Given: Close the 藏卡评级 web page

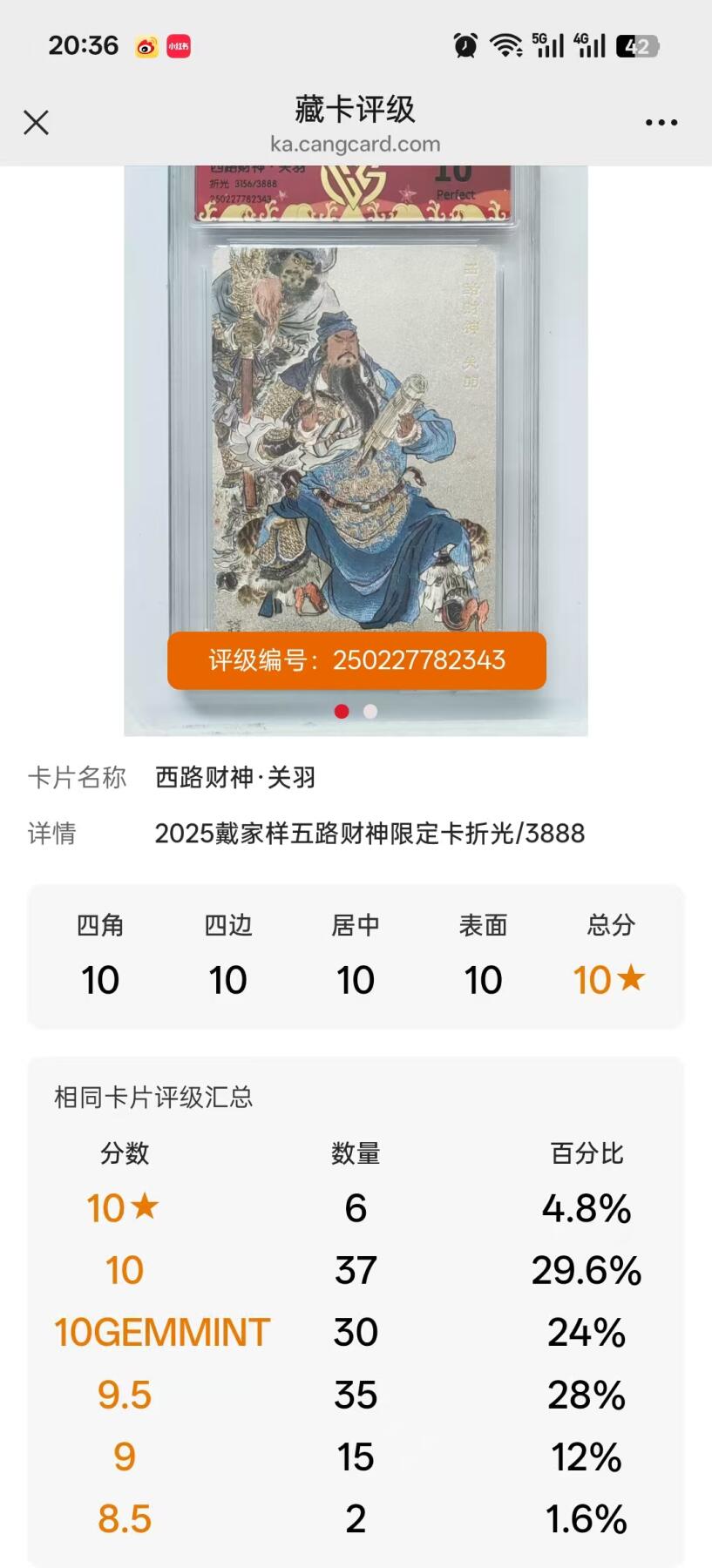Looking at the screenshot, I should (x=36, y=123).
